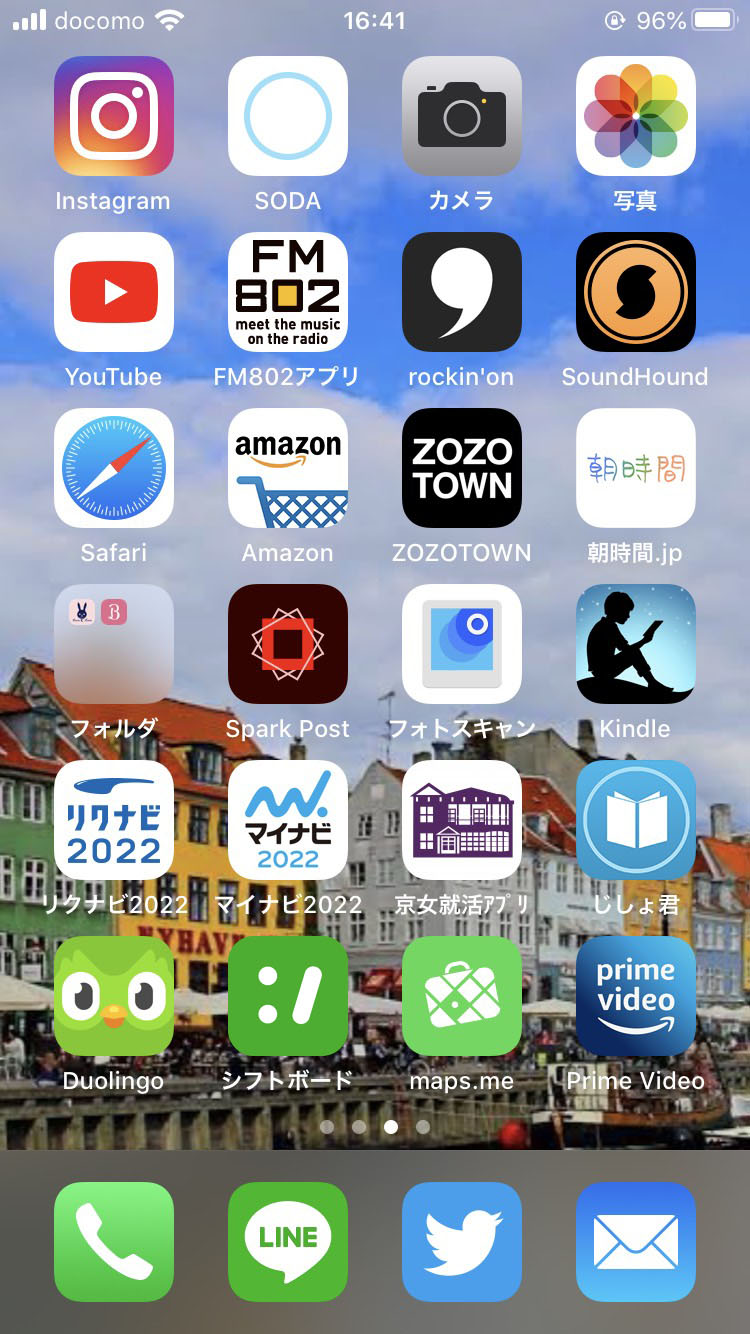Open the Mail app in the dock
This screenshot has height=1334, width=750.
pos(635,1241)
